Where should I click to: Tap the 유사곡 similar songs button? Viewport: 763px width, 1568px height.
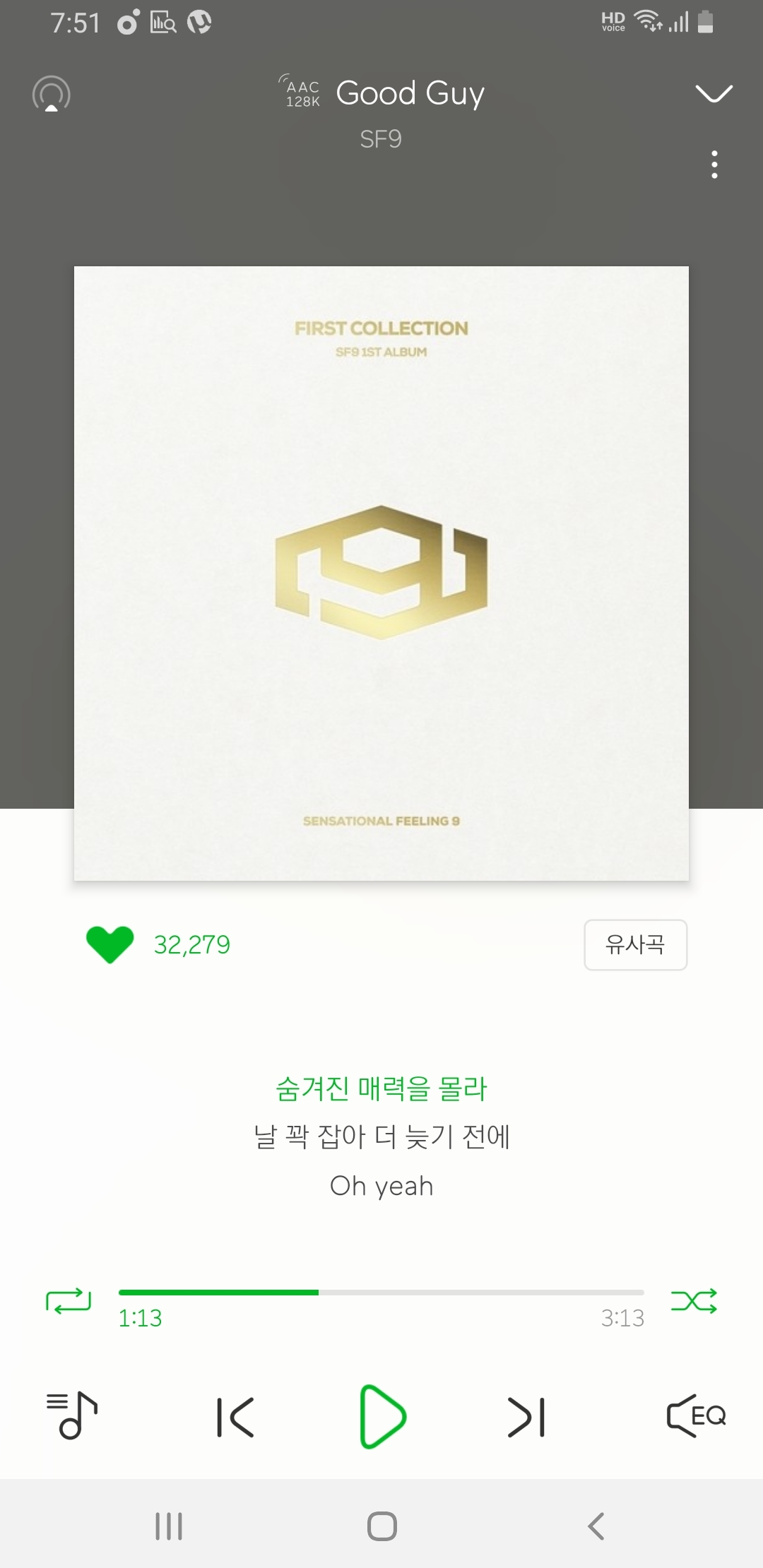[635, 944]
